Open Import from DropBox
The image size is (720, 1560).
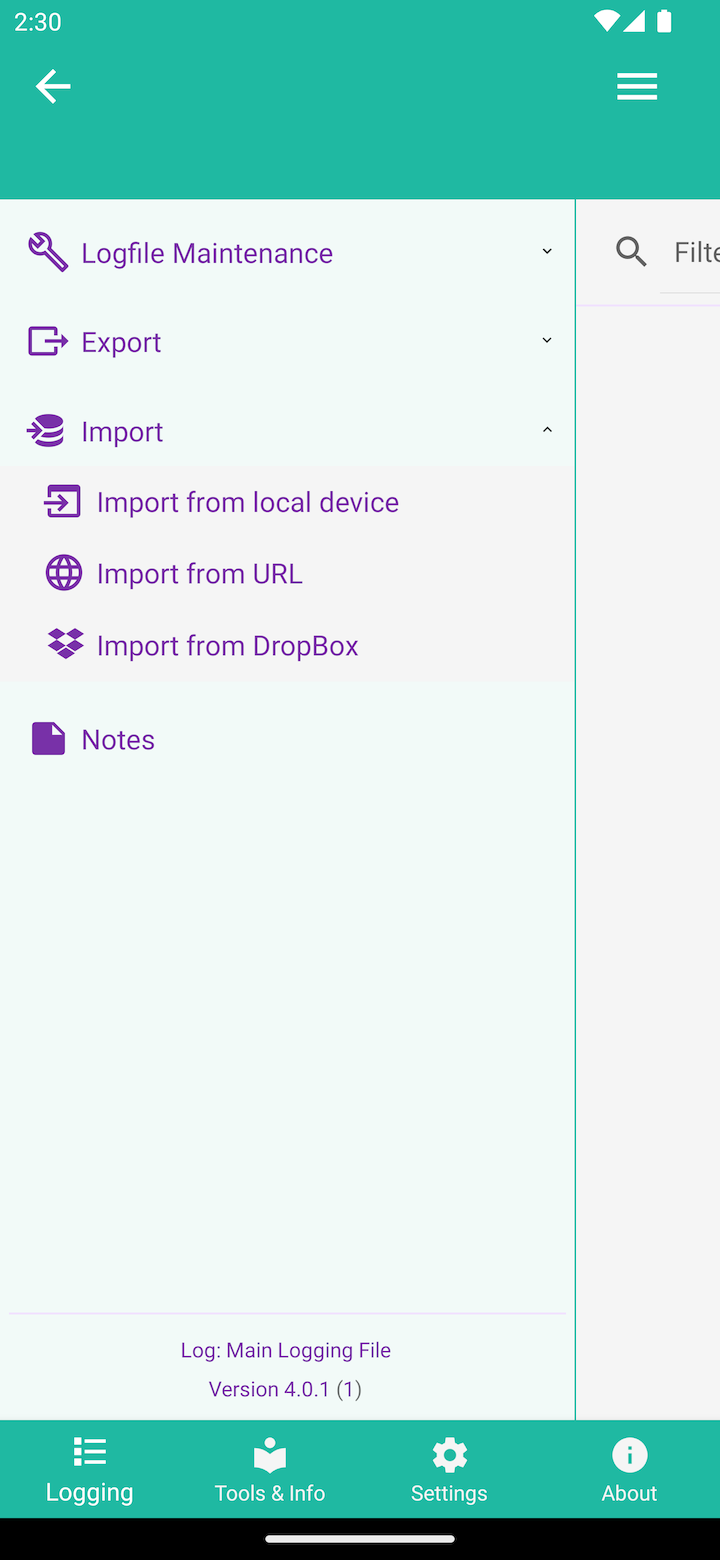tap(227, 646)
